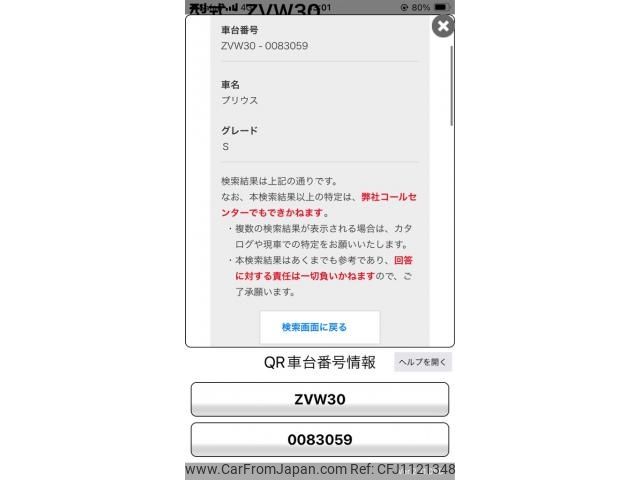The width and height of the screenshot is (640, 480).
Task: Close the search result popup
Action: [x=442, y=27]
